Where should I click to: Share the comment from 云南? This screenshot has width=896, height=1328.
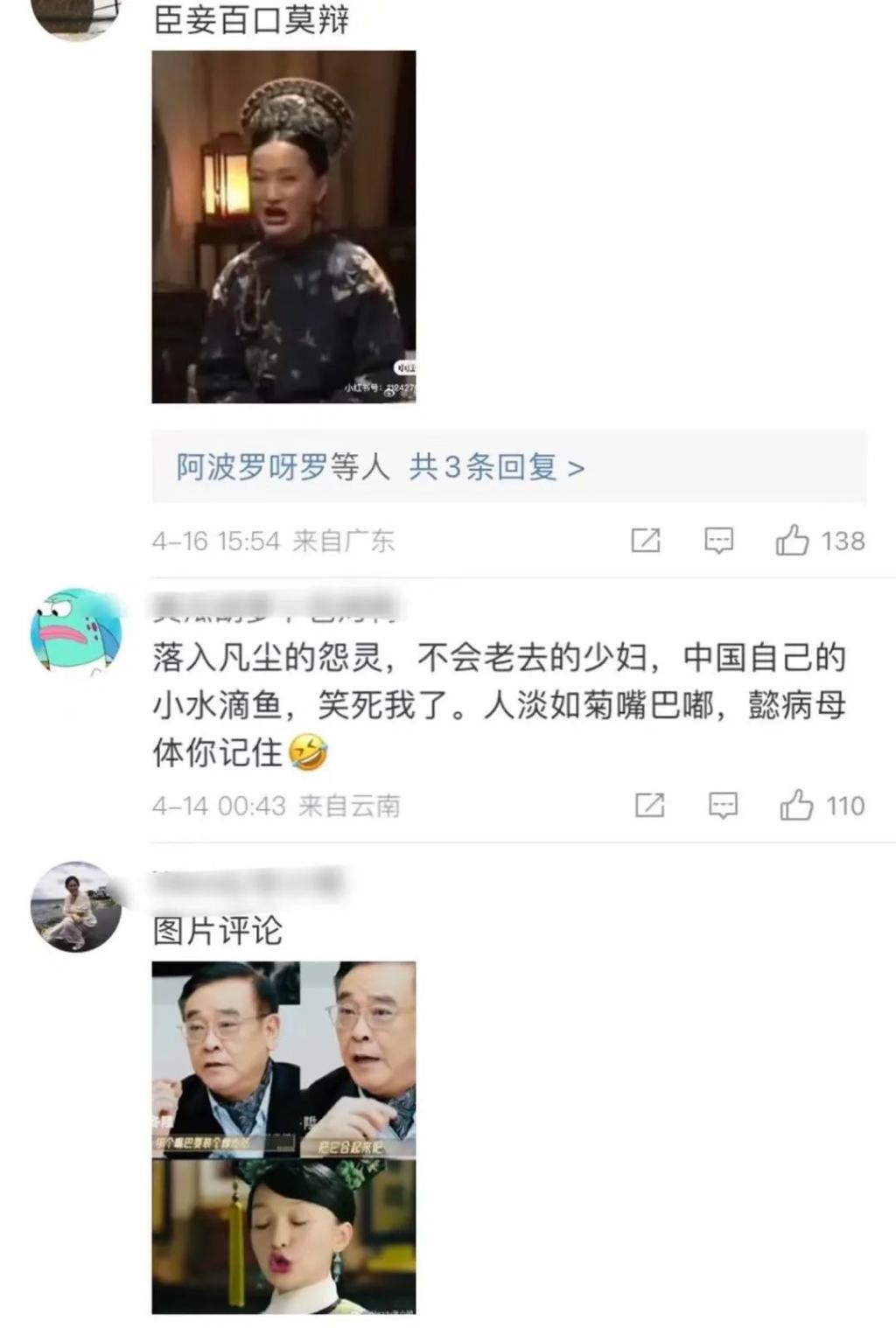click(649, 805)
